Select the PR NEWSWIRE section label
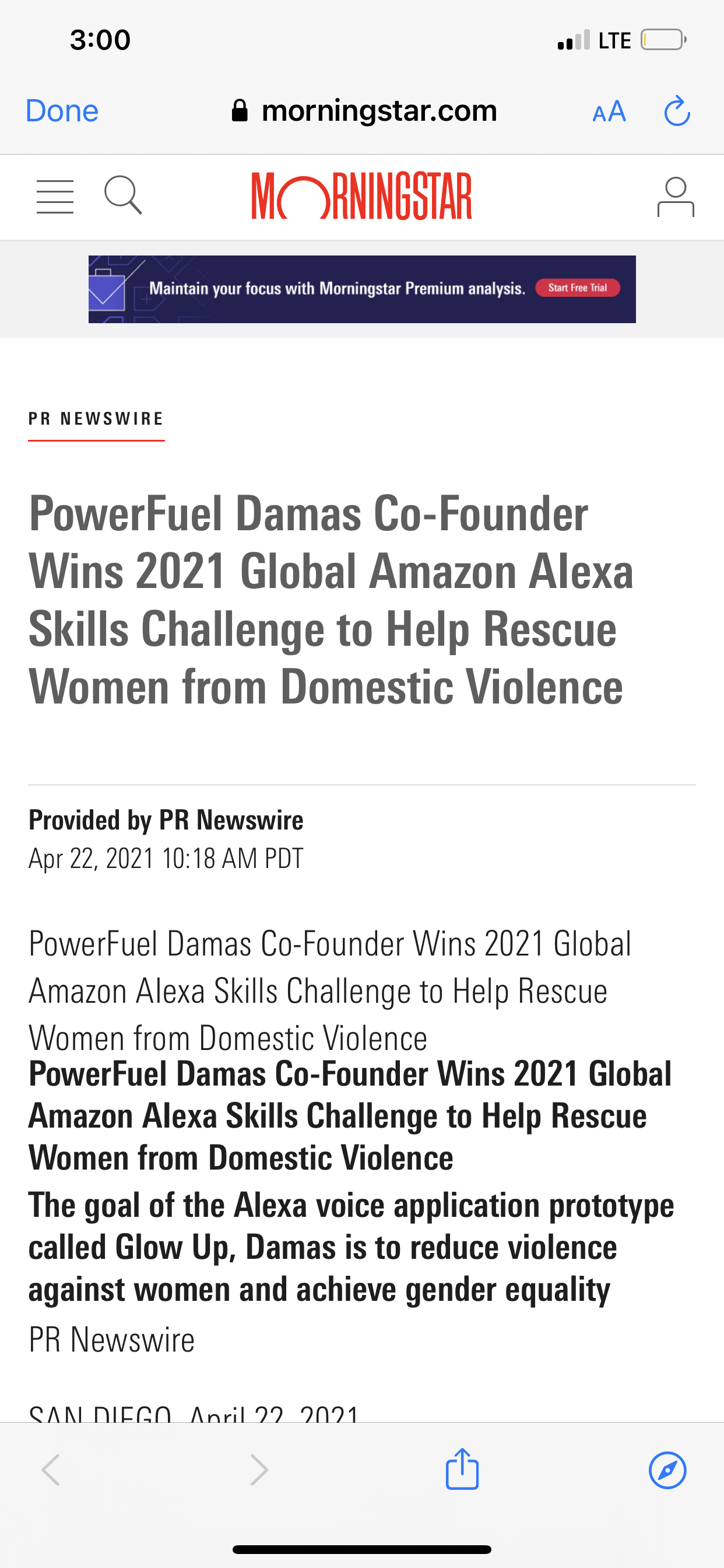Screen dimensions: 724x1568 (x=96, y=418)
